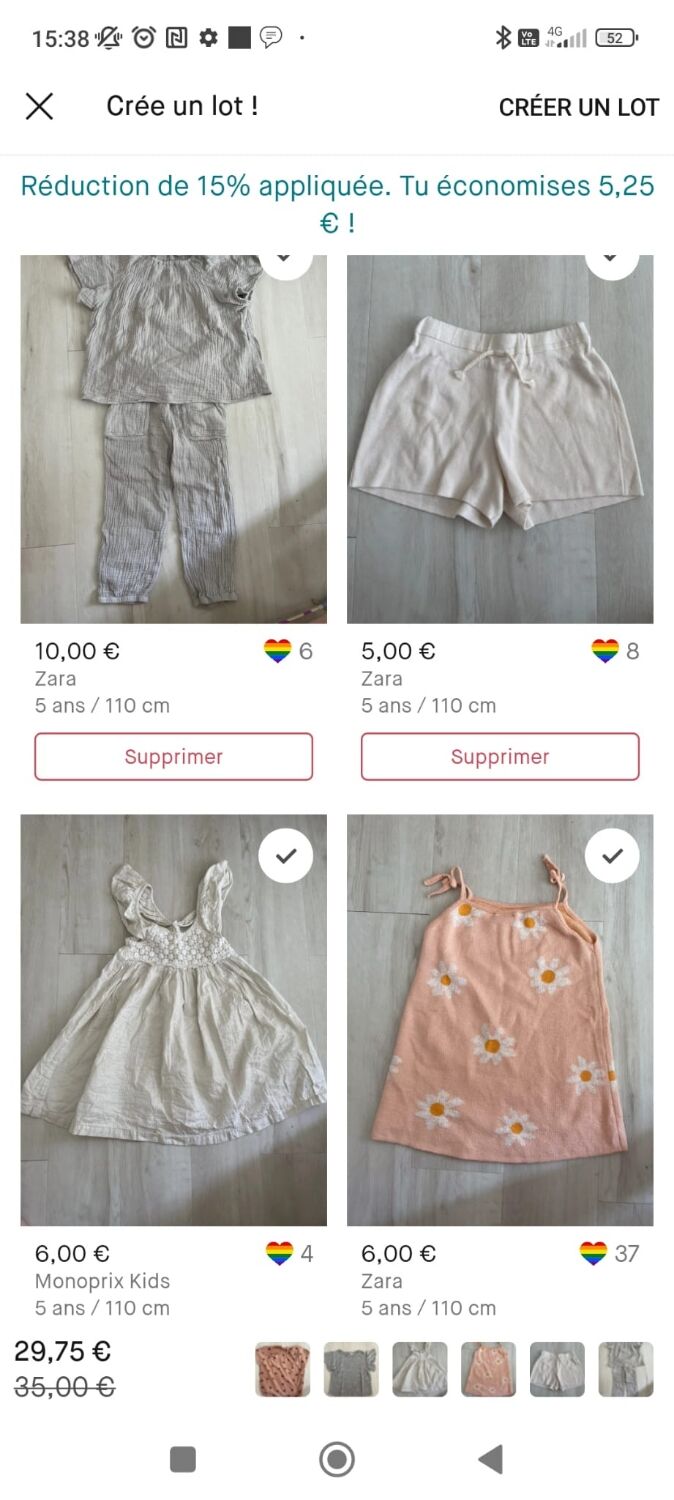This screenshot has width=674, height=1500.
Task: View the Monoprix Kids white dress
Action: (x=174, y=1020)
